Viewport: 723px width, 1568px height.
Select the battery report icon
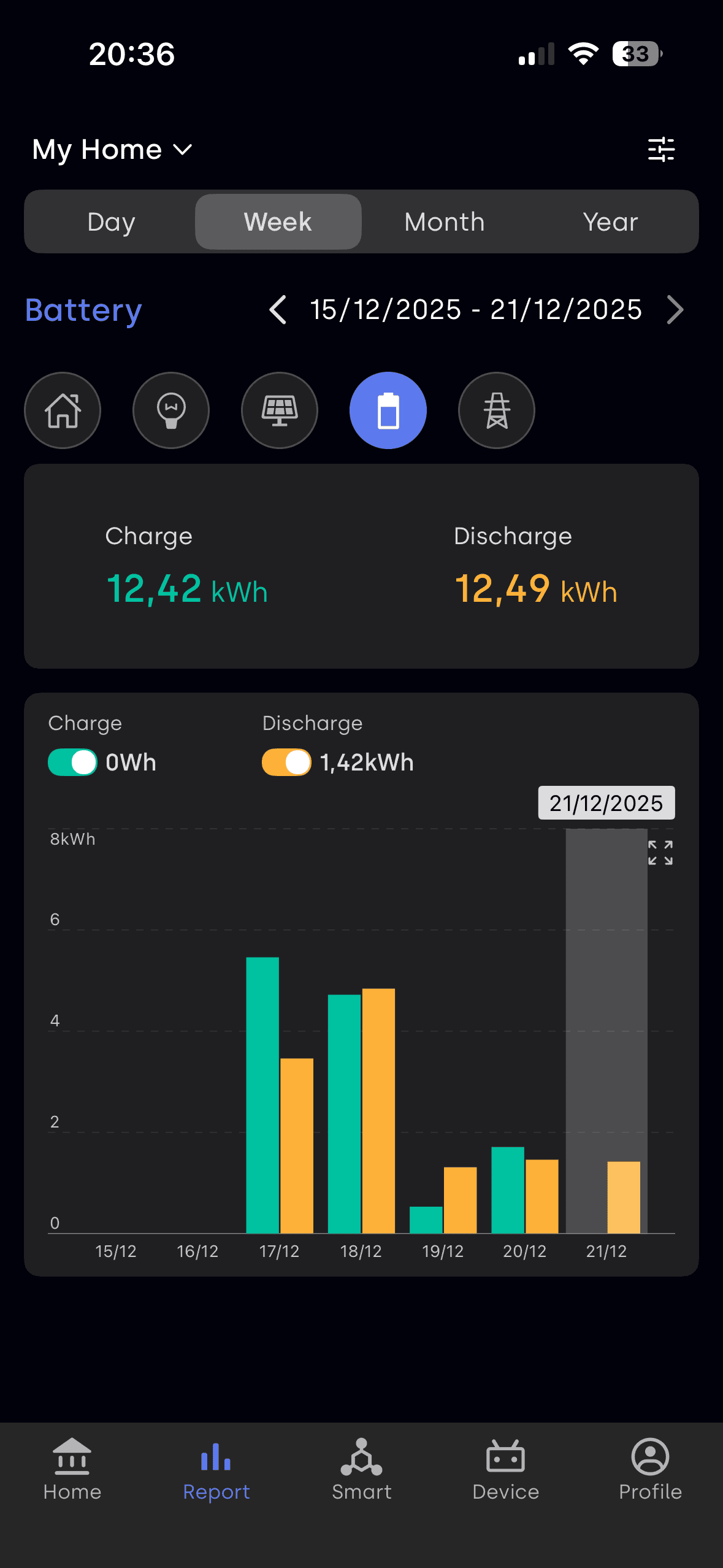pyautogui.click(x=388, y=410)
